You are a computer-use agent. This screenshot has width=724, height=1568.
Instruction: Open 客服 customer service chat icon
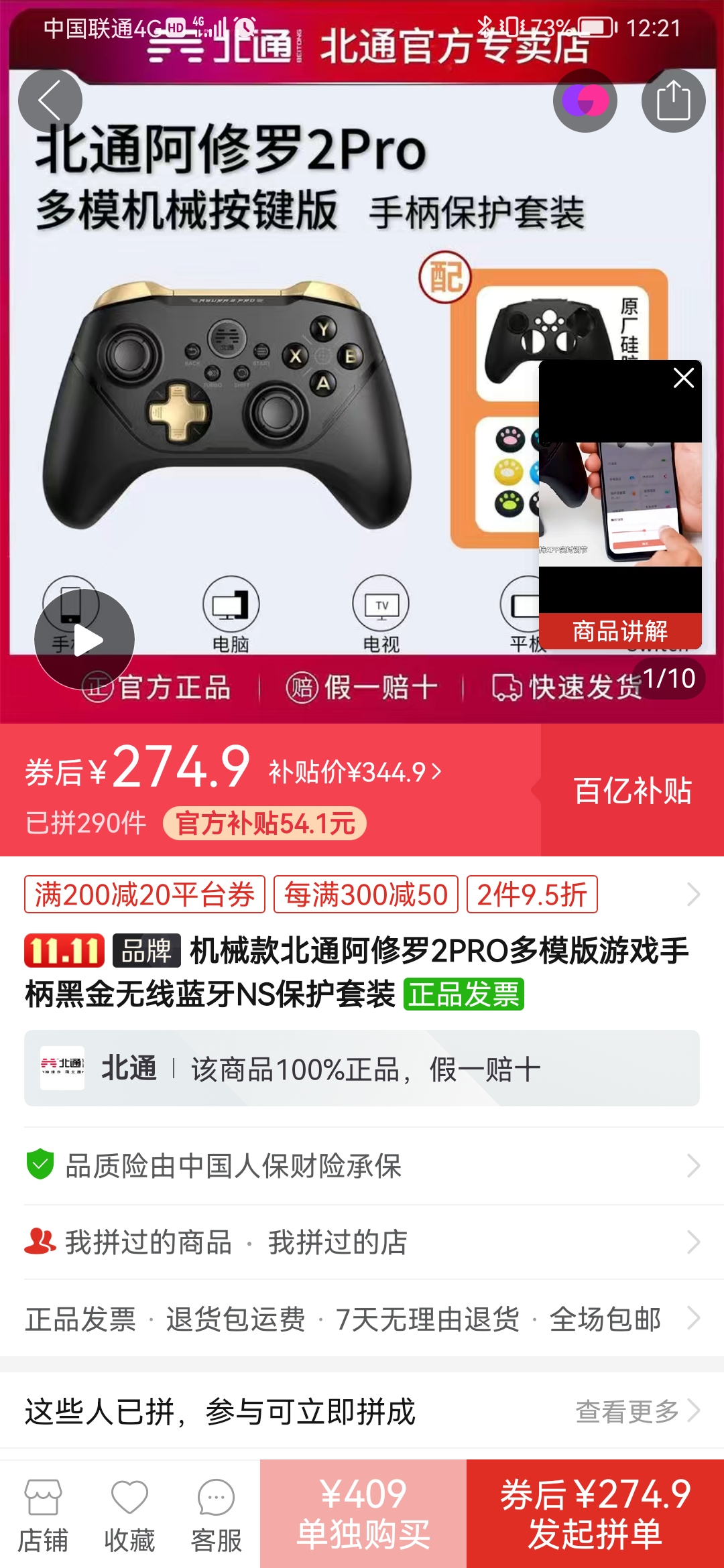[x=214, y=1506]
